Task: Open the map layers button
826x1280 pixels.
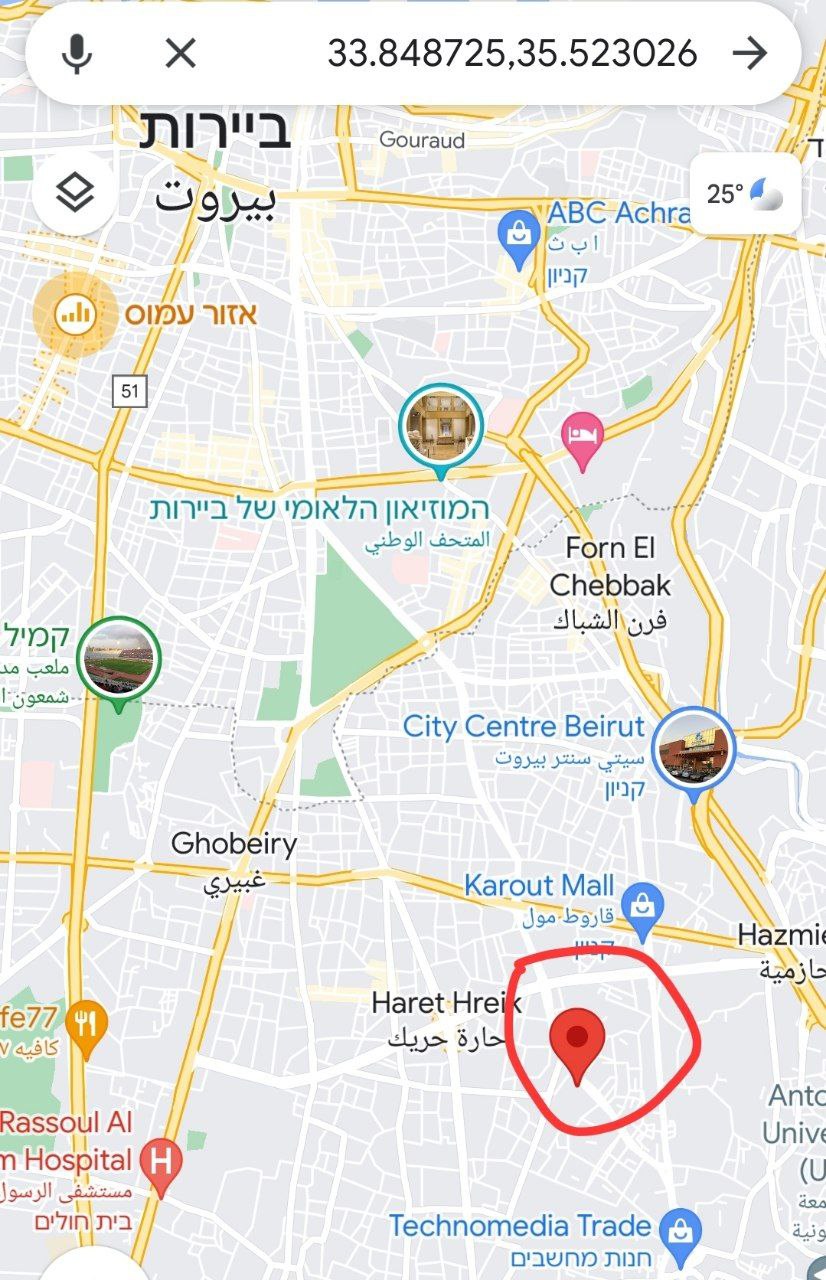Action: pyautogui.click(x=75, y=194)
